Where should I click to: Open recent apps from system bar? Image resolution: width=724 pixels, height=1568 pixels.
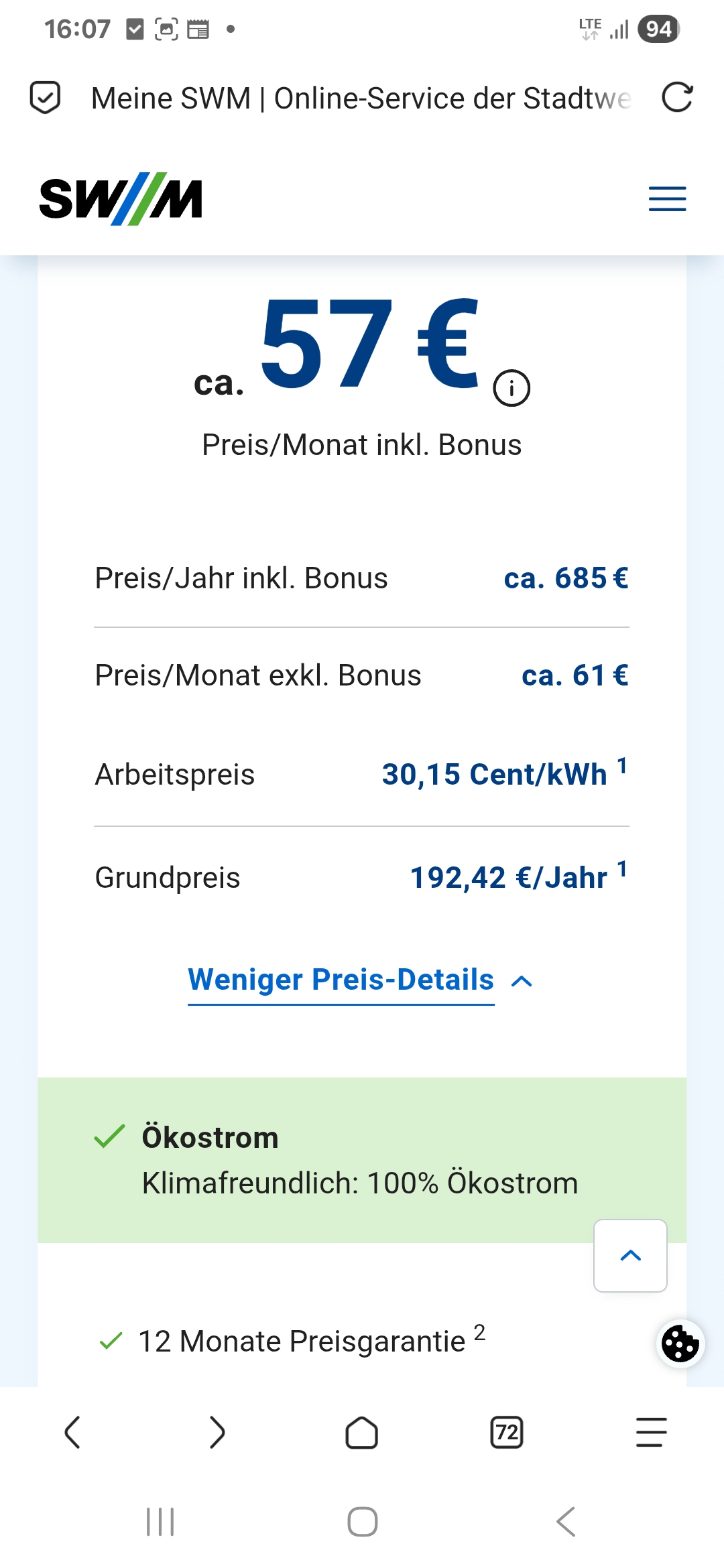(x=160, y=1521)
